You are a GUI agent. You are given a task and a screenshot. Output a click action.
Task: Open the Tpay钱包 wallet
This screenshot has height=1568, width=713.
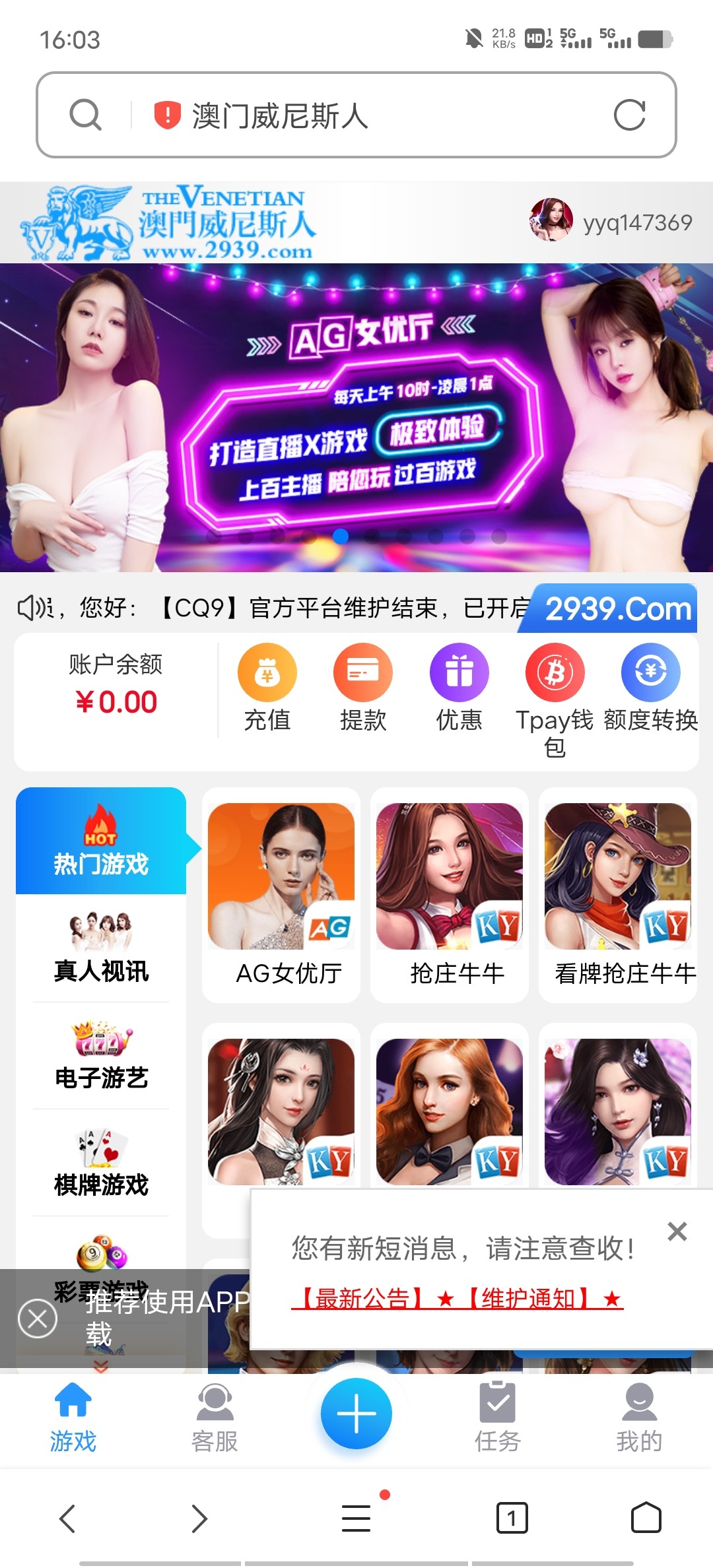(x=555, y=693)
